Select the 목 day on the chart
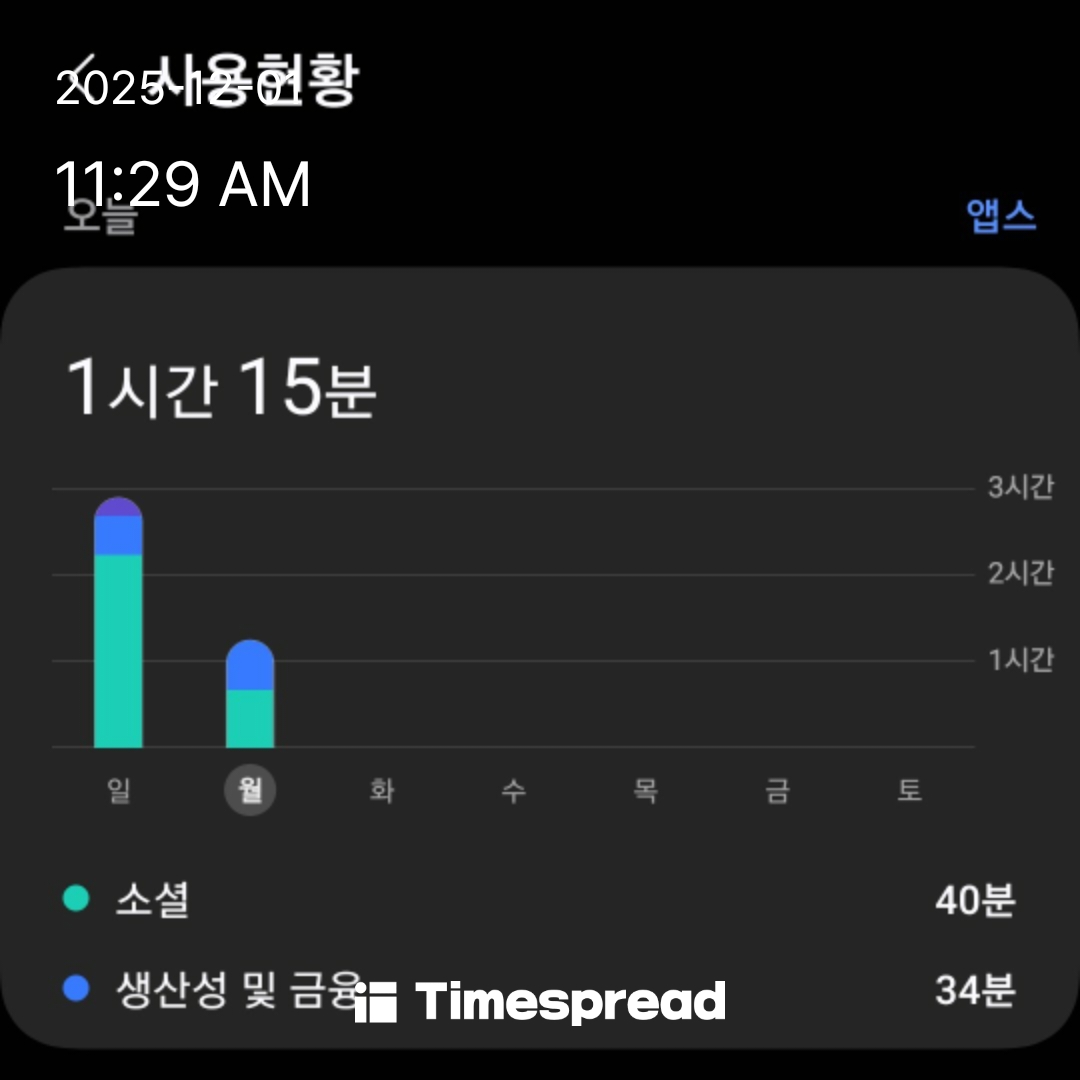The image size is (1080, 1080). [x=646, y=789]
